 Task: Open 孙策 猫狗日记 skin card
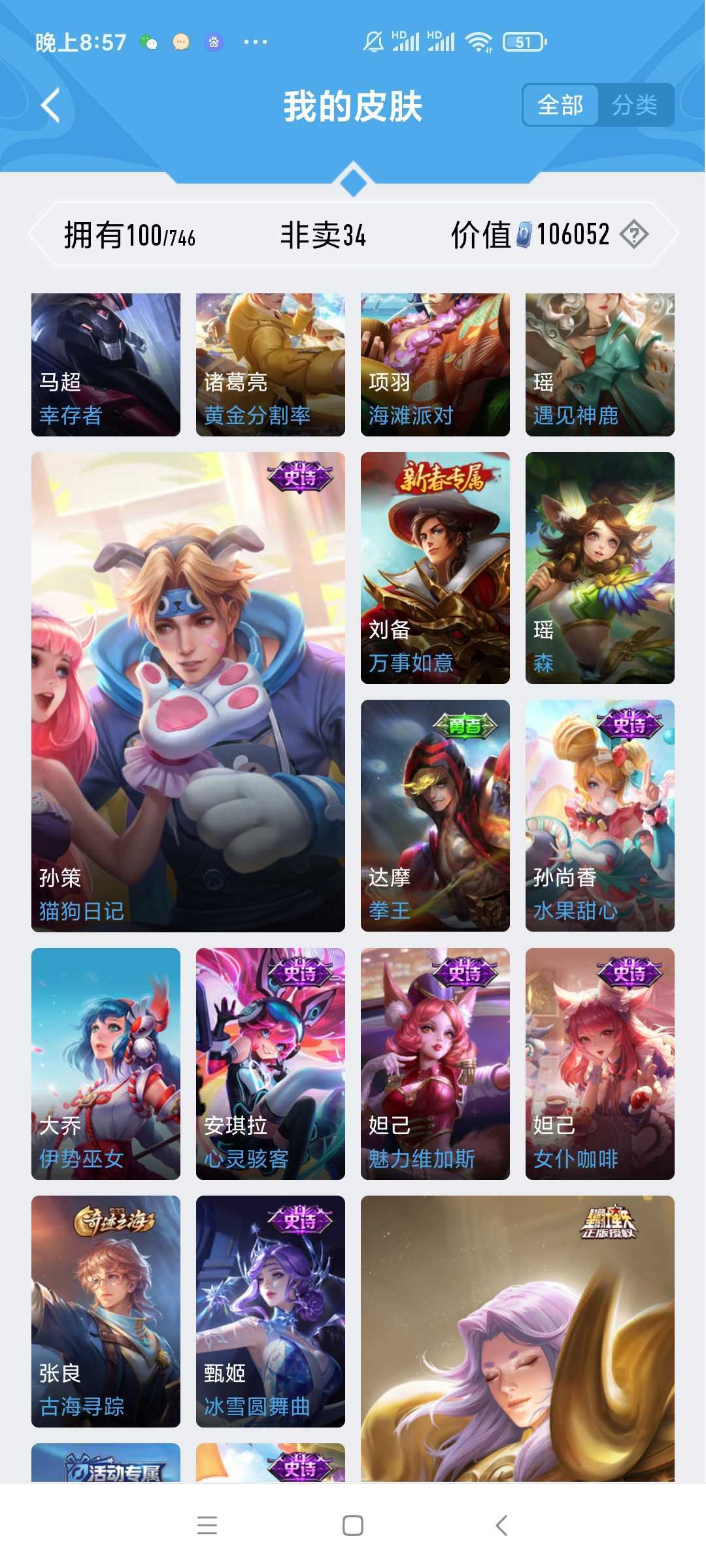tap(188, 692)
